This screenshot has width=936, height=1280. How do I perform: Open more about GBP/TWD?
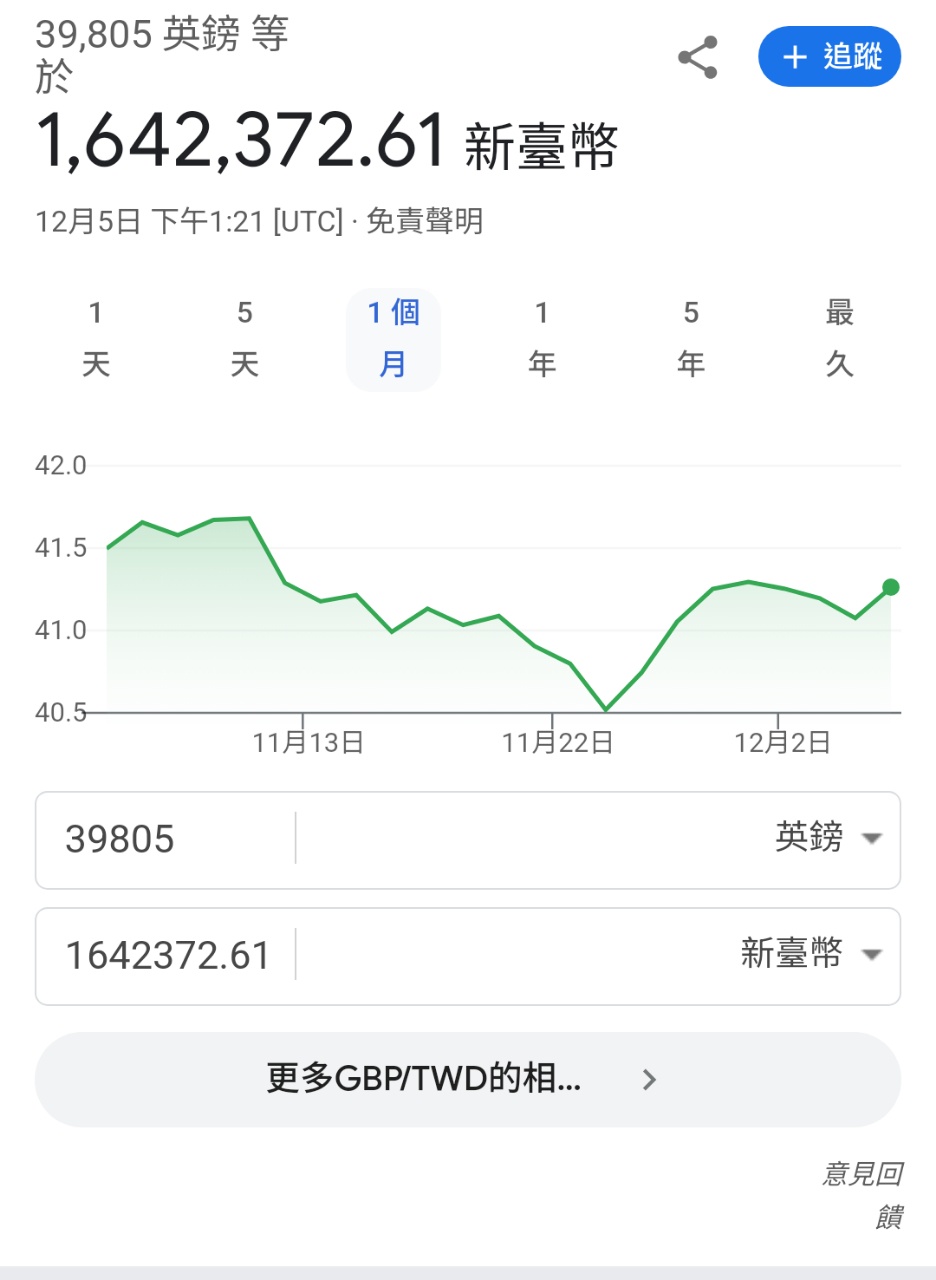click(467, 1079)
